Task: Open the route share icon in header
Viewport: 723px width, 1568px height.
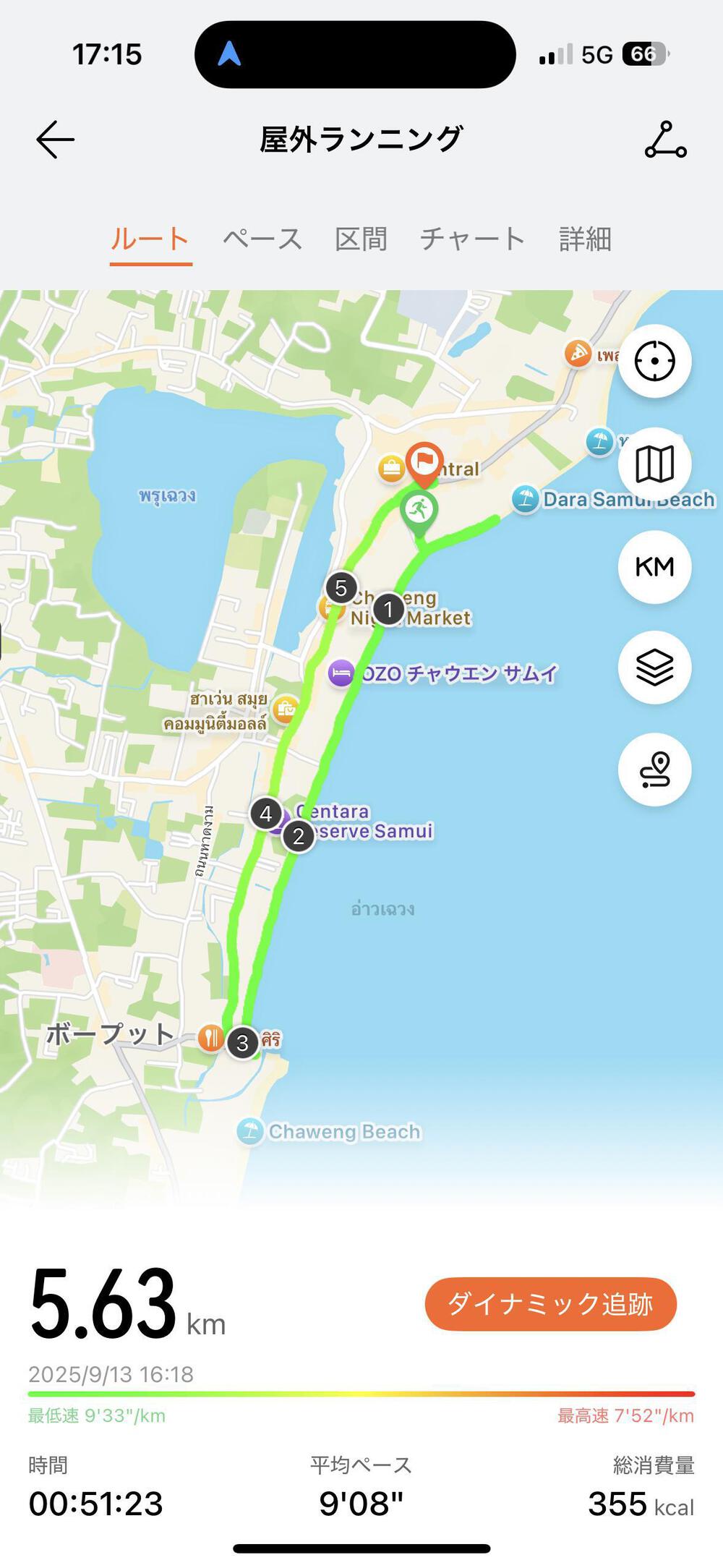Action: pyautogui.click(x=665, y=140)
